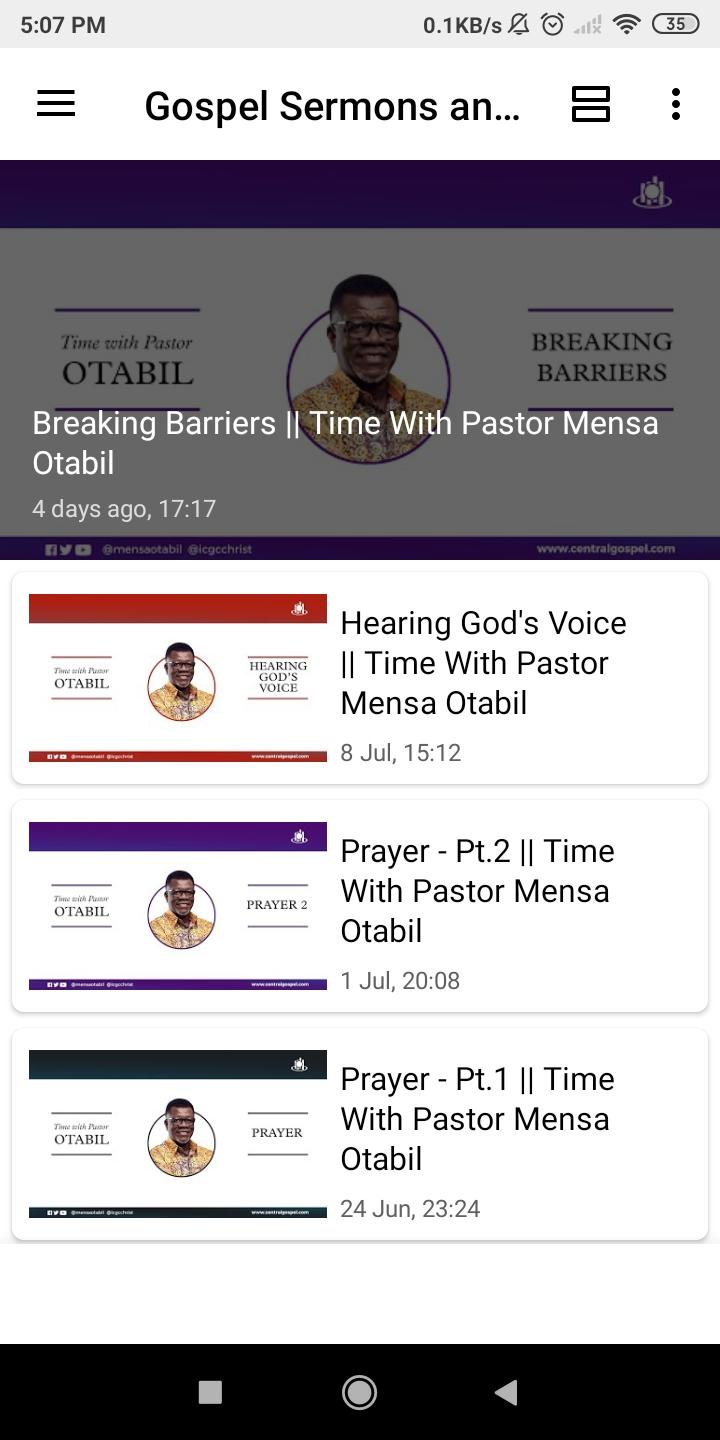Viewport: 720px width, 1440px height.
Task: Open the Hearing God's Voice sermon
Action: [360, 678]
